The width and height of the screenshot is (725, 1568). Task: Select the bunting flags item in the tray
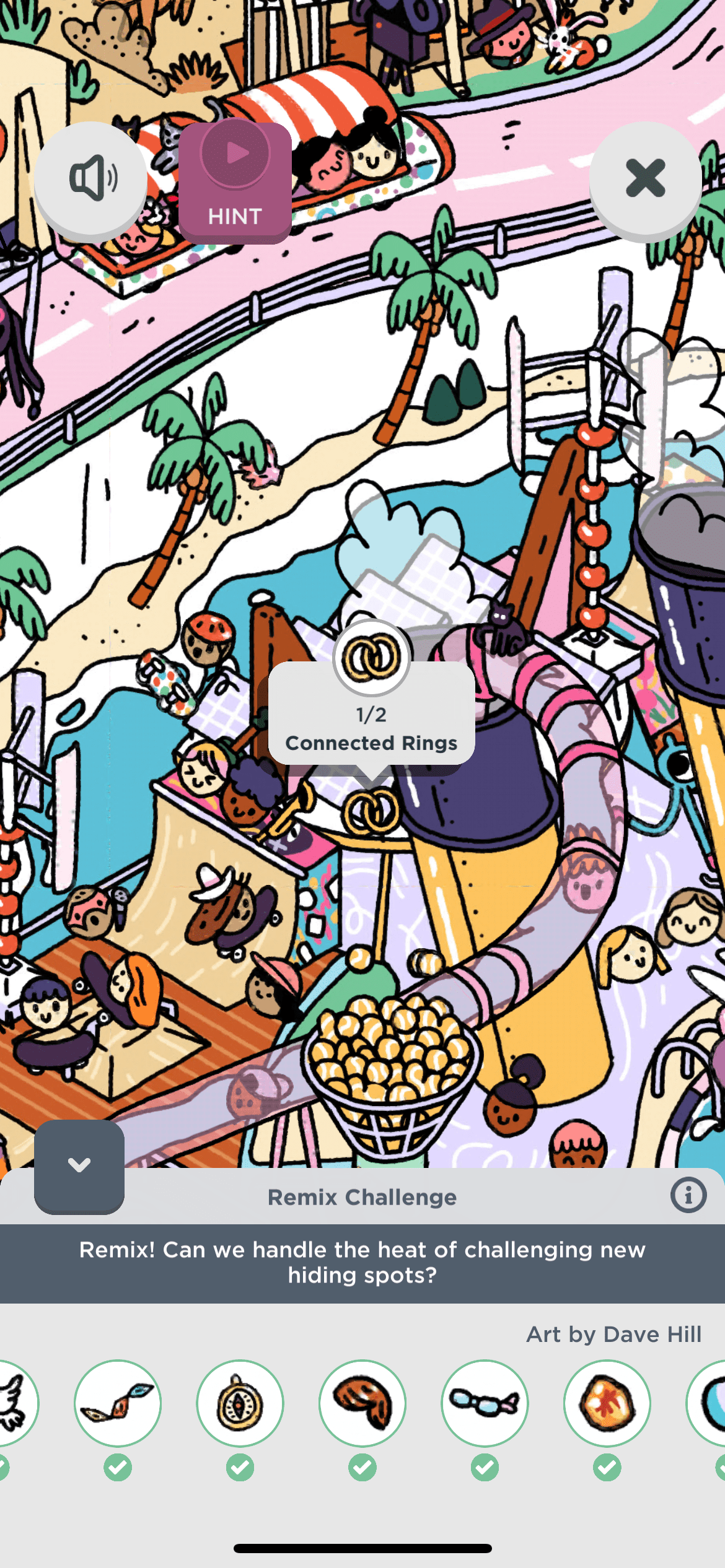click(118, 1403)
